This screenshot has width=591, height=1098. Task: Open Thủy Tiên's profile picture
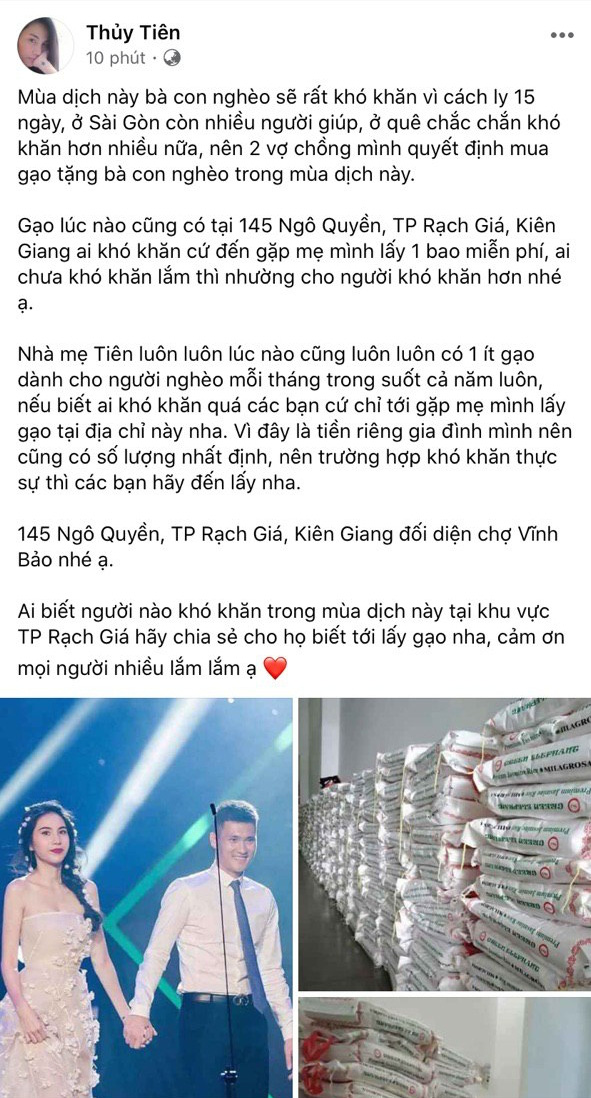[x=46, y=46]
